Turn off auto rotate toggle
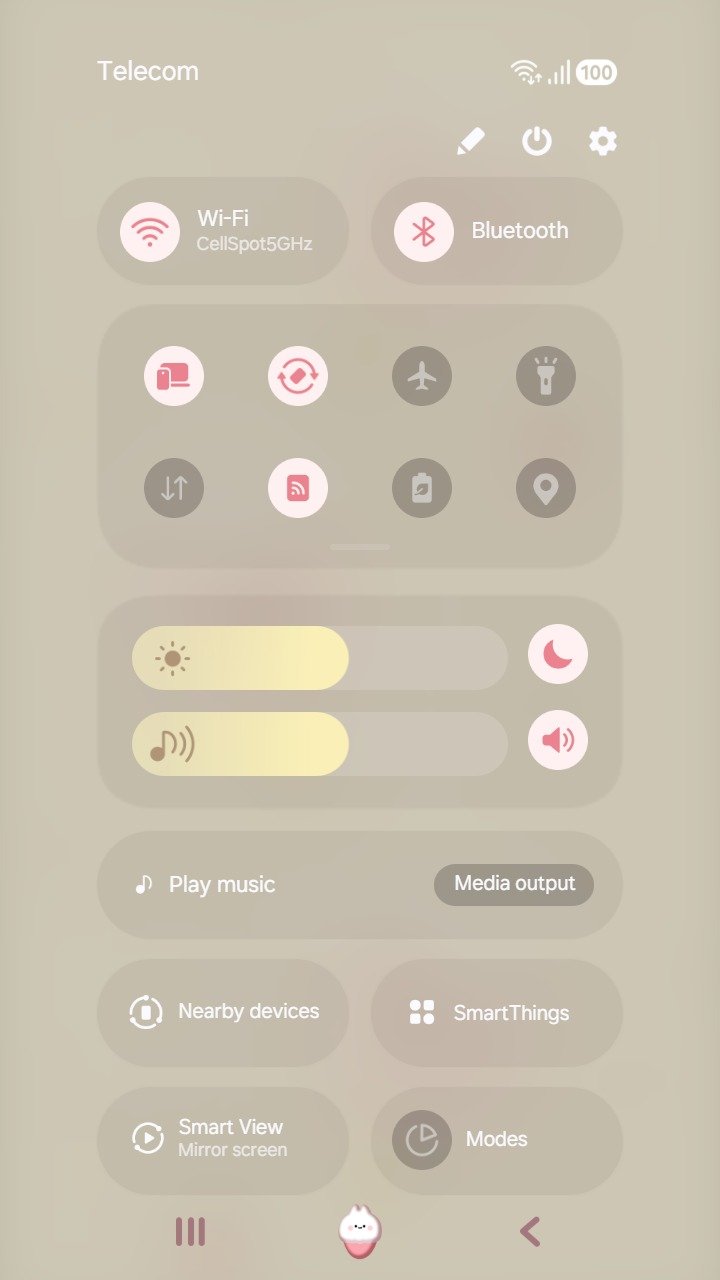The image size is (720, 1280). coord(298,376)
